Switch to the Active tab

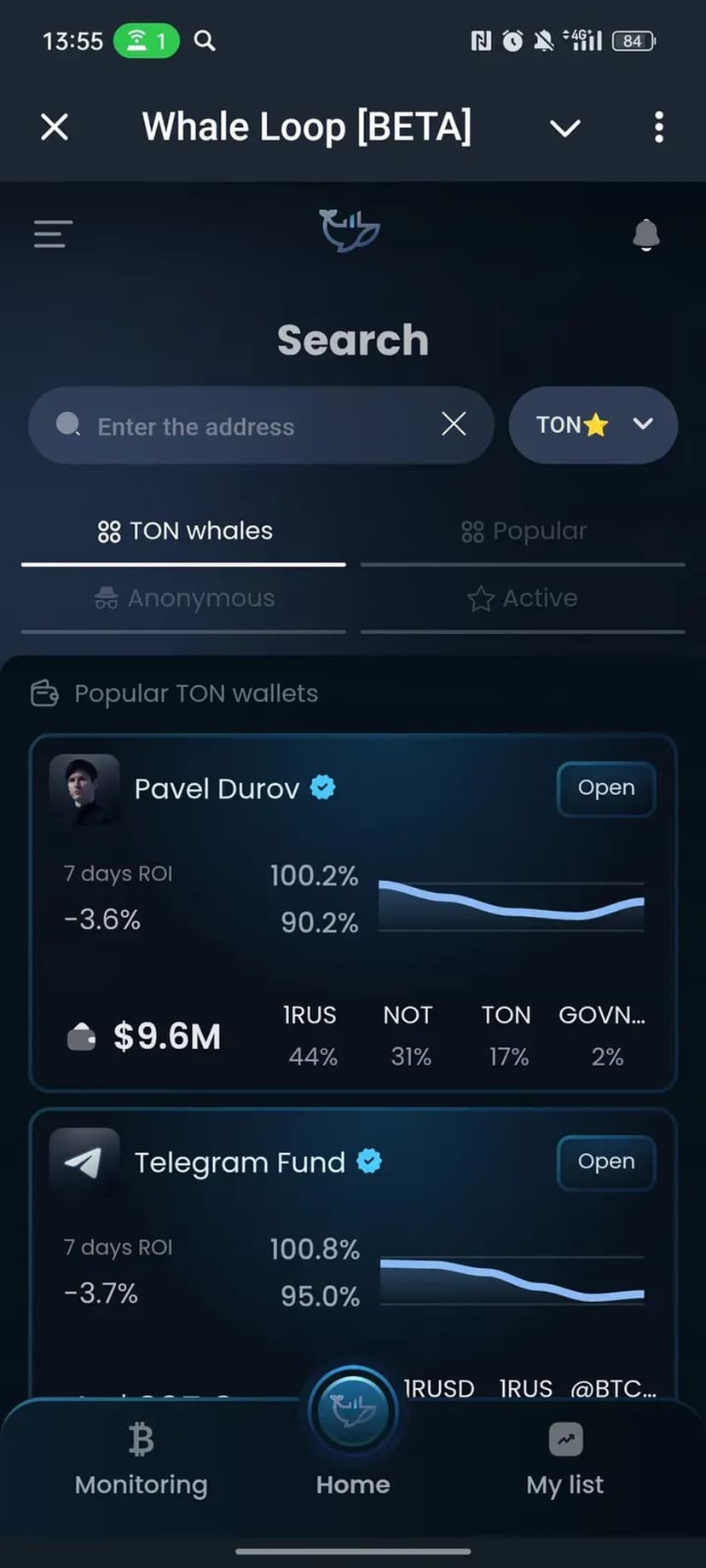pos(523,598)
